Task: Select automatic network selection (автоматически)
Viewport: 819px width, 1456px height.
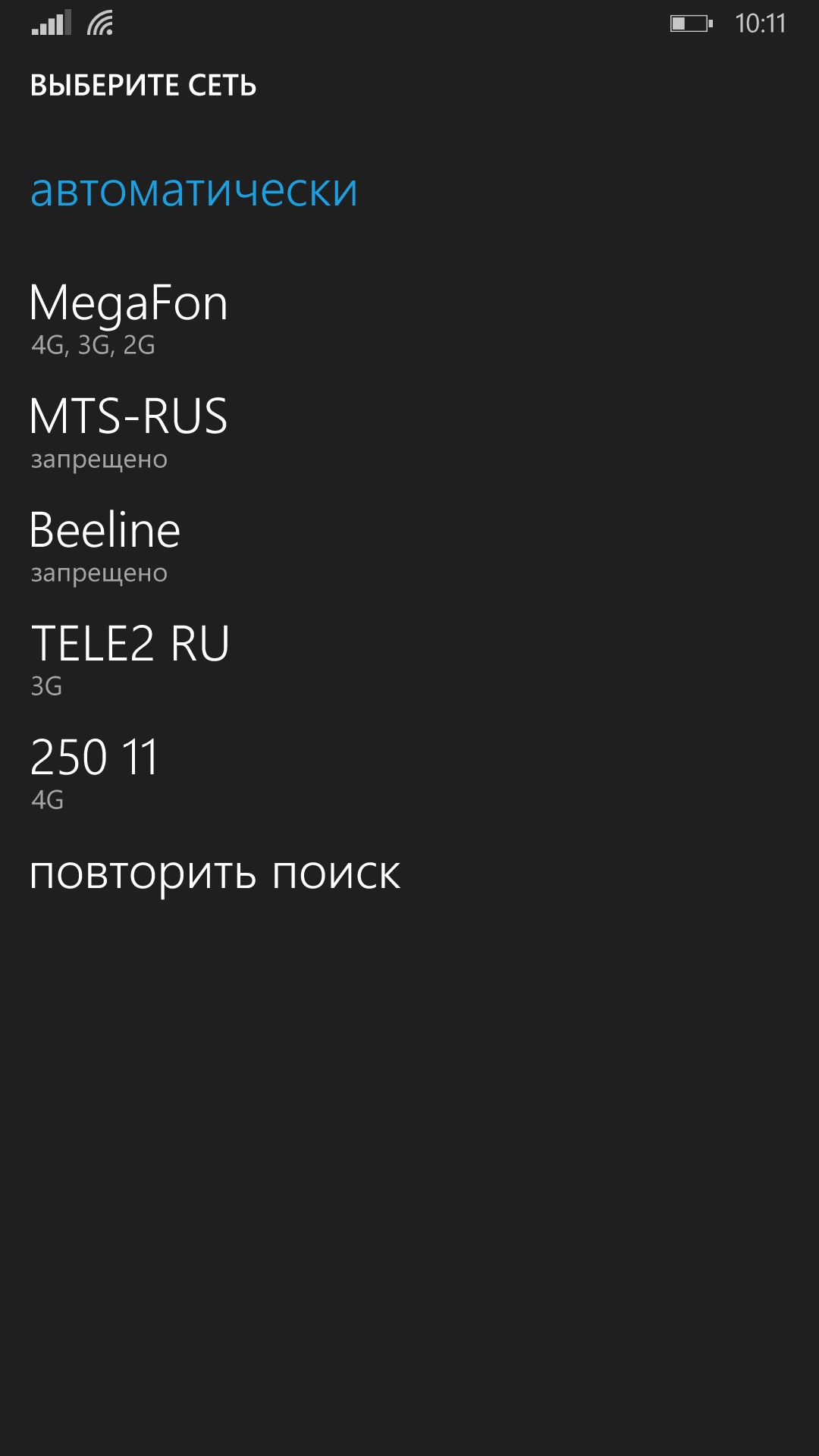Action: pos(193,191)
